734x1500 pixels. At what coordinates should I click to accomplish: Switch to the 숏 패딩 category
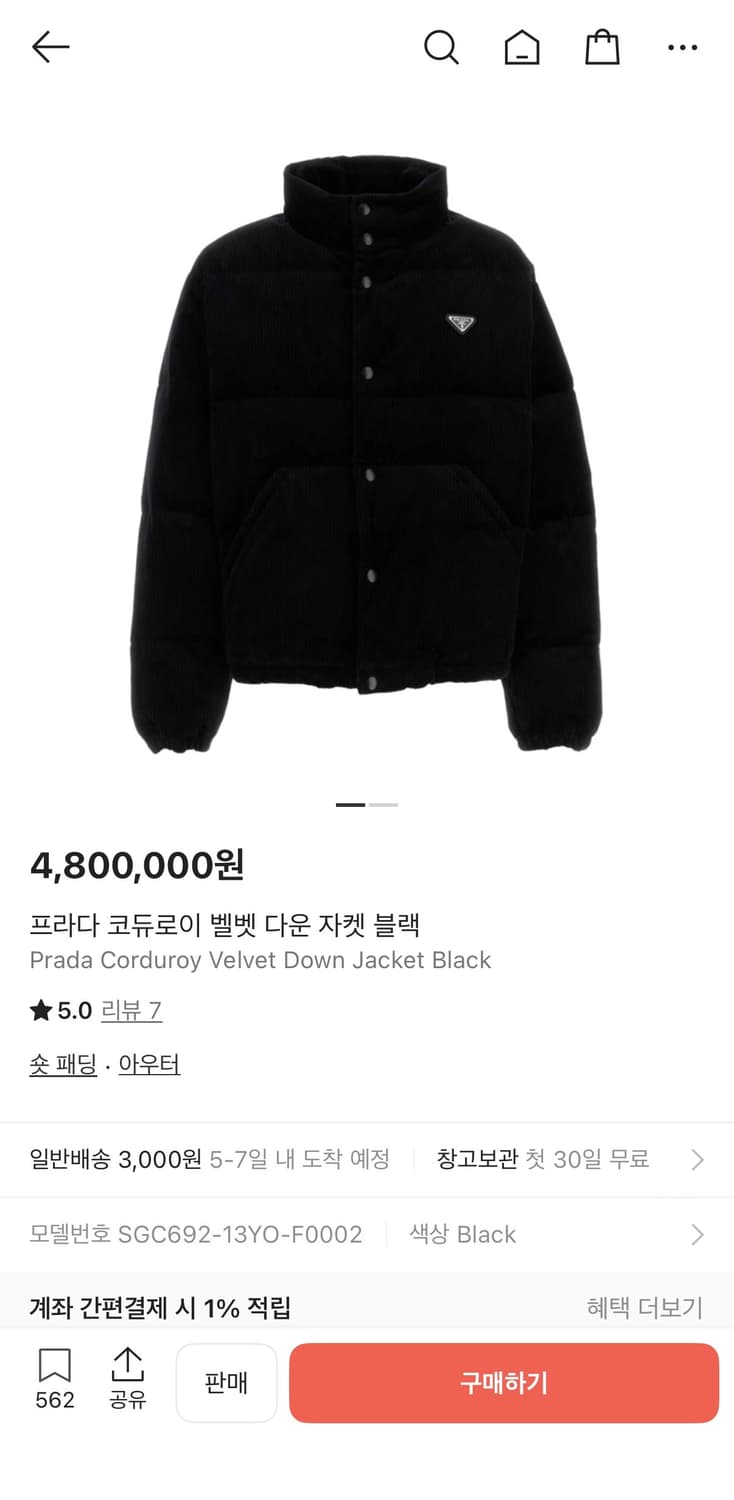click(62, 1064)
